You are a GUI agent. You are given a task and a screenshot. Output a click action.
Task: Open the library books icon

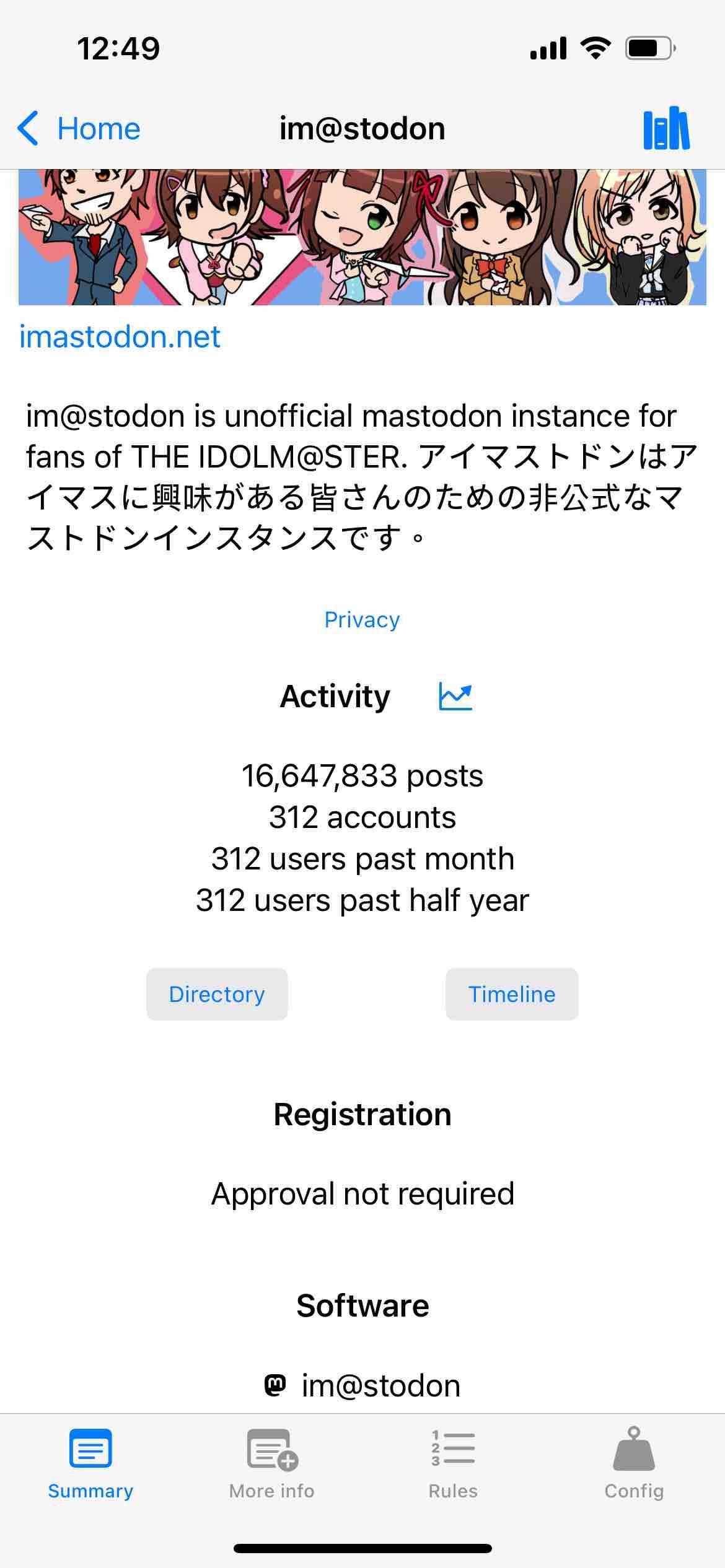(x=666, y=129)
